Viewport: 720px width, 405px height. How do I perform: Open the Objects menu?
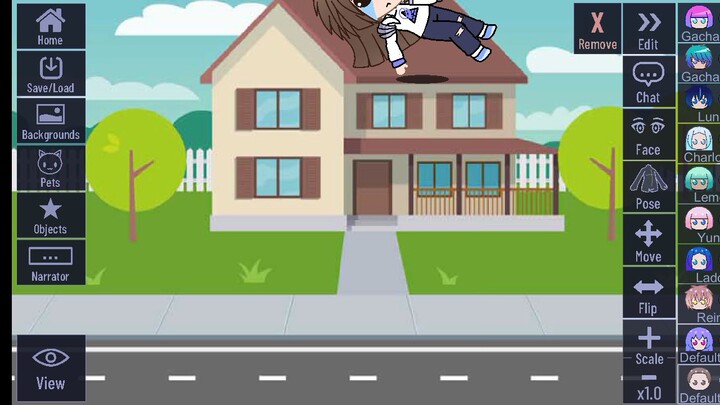pos(50,215)
